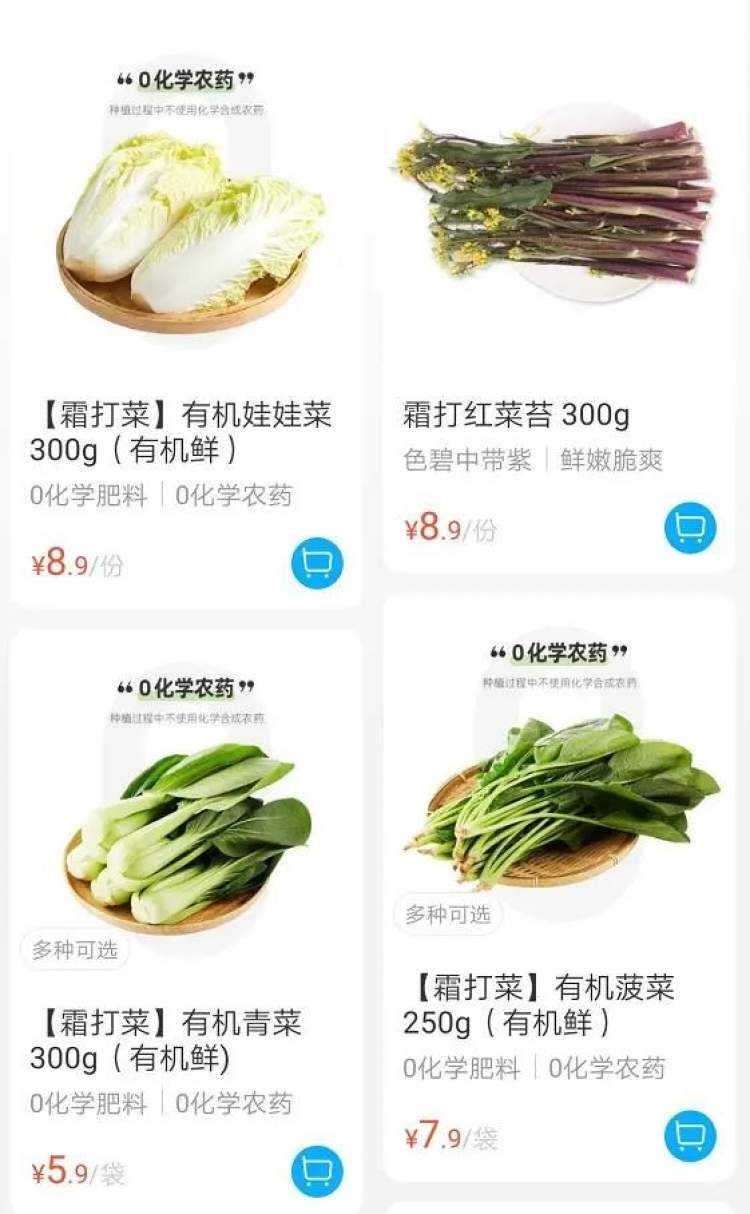This screenshot has height=1214, width=750.
Task: Add 有机青菜 300g to cart
Action: point(317,1171)
